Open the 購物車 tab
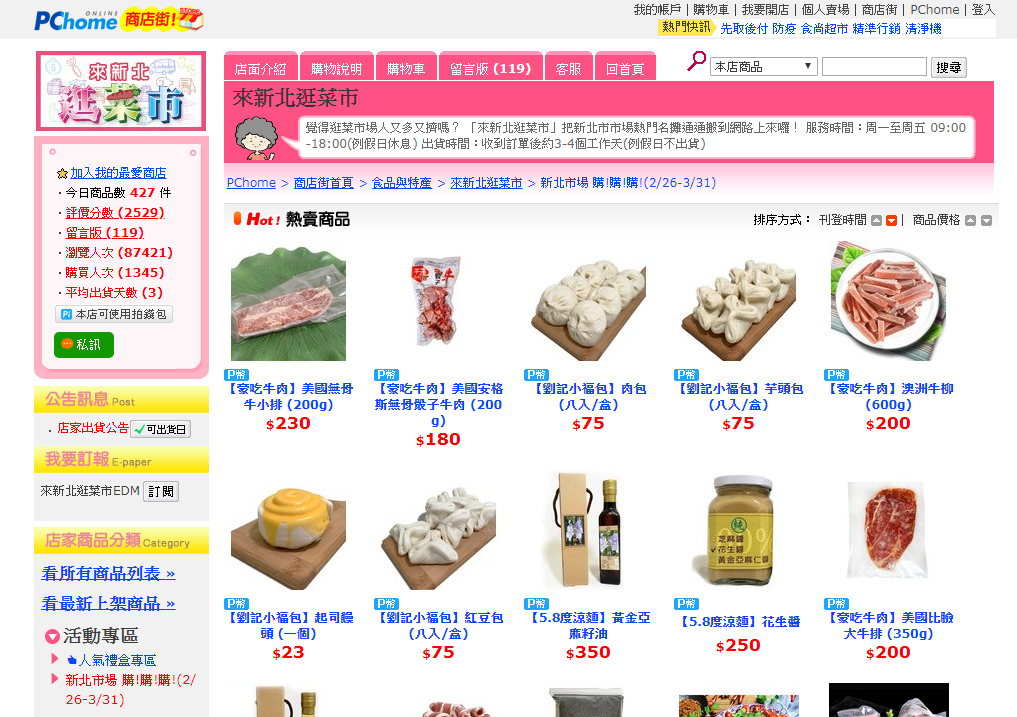 pyautogui.click(x=406, y=69)
